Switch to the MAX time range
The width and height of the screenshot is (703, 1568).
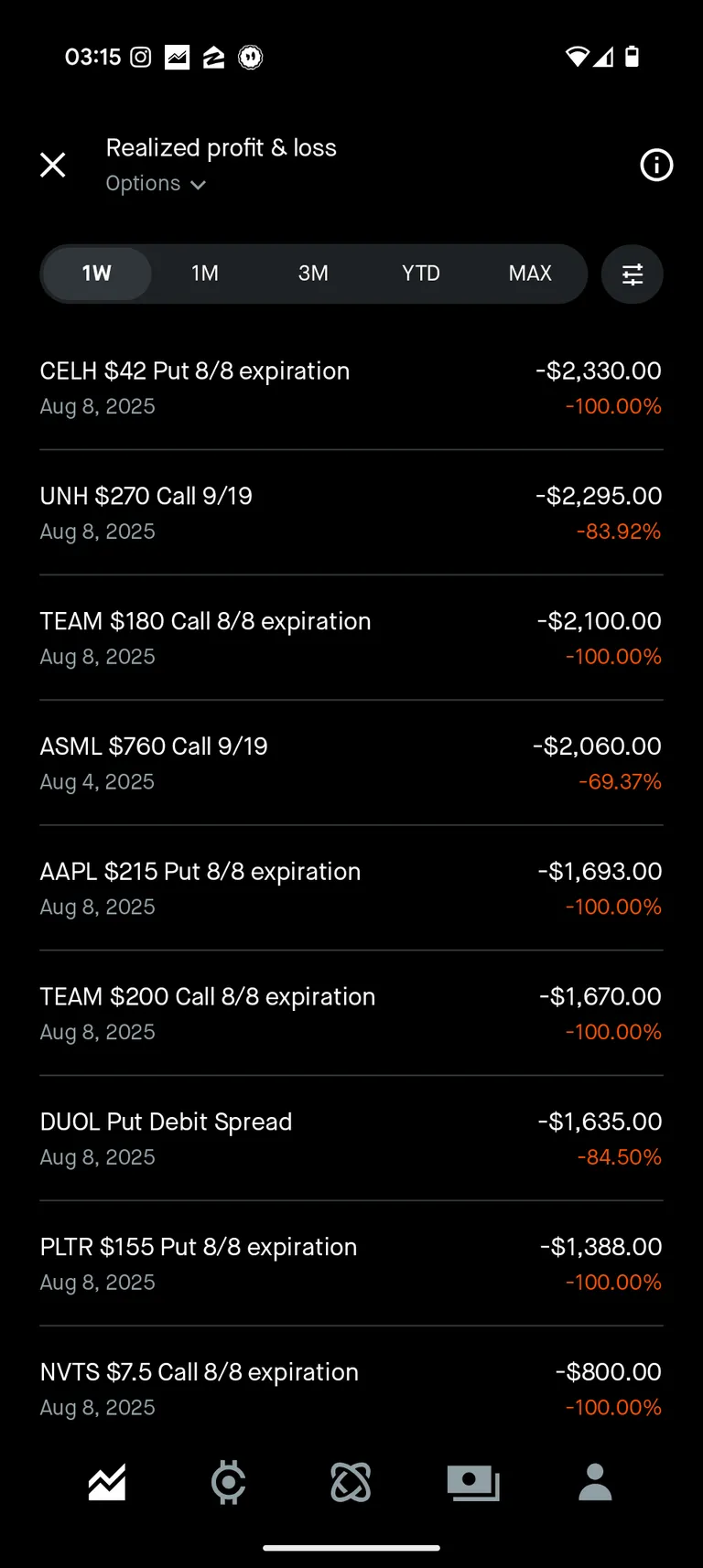click(529, 274)
